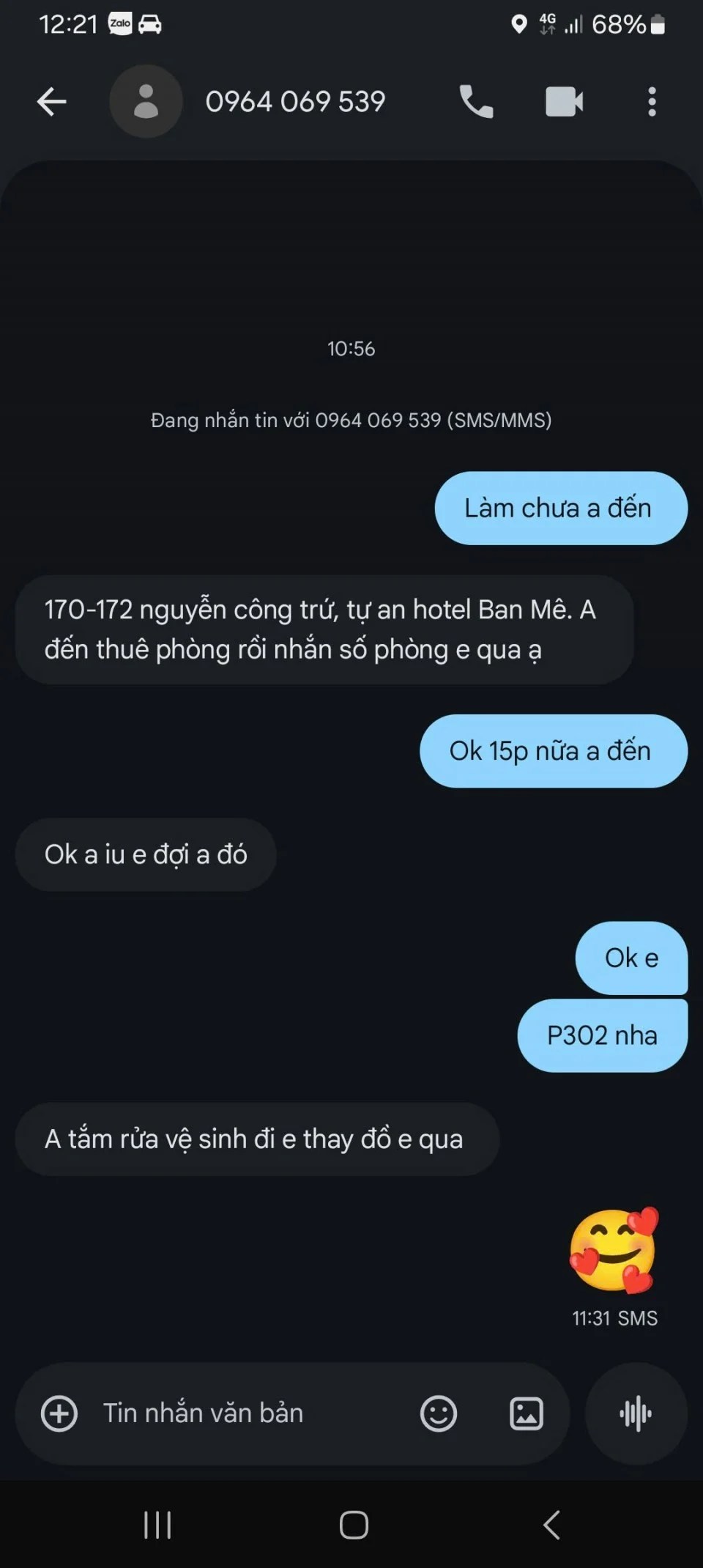Record a voice message
The width and height of the screenshot is (703, 1568).
[636, 1413]
